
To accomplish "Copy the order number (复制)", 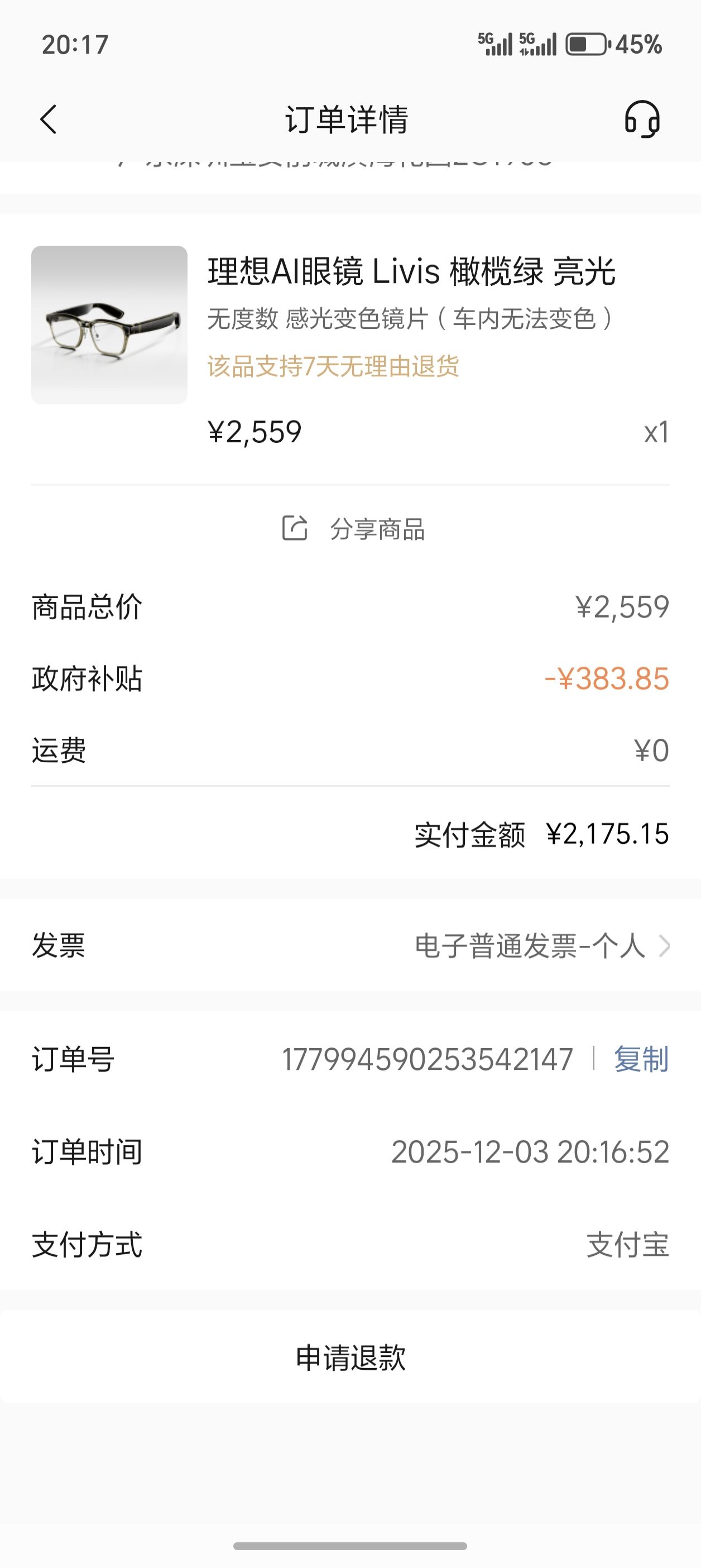I will 641,1059.
